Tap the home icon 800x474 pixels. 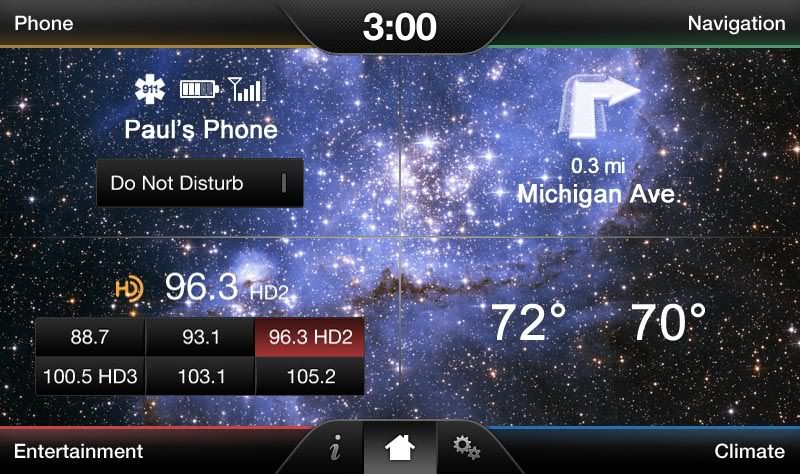[x=400, y=448]
